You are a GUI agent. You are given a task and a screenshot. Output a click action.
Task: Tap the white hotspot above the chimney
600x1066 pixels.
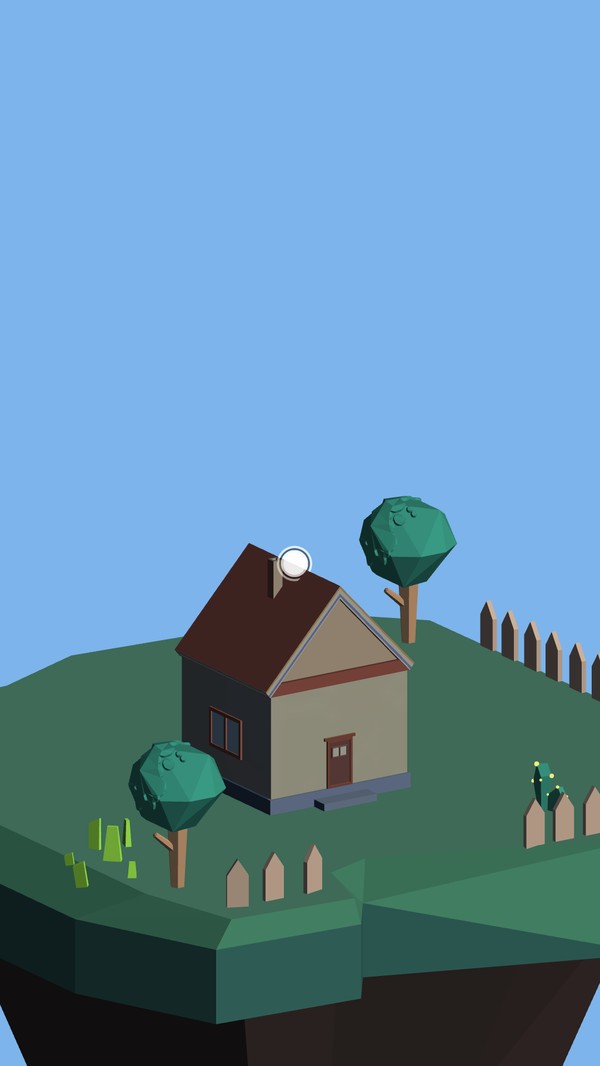point(294,563)
